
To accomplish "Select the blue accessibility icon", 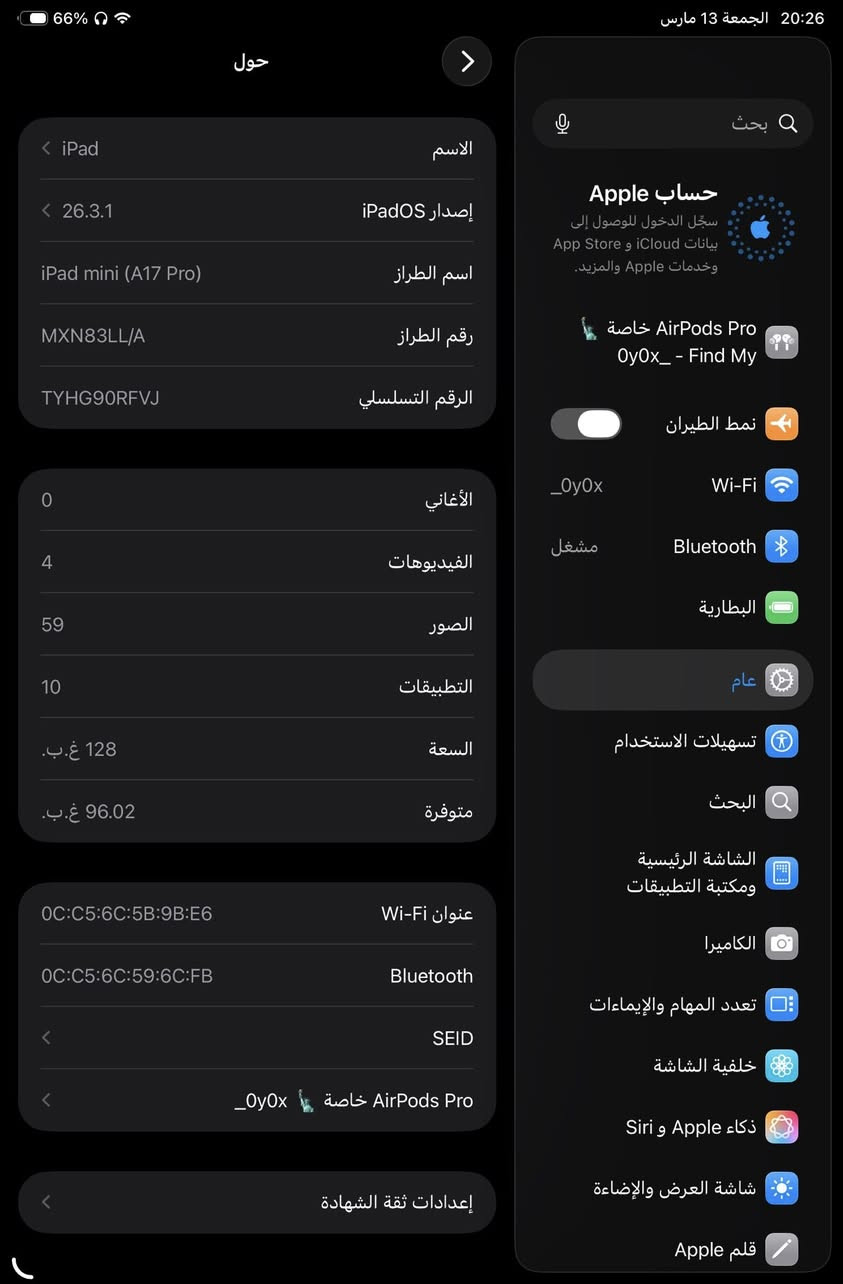I will tap(781, 741).
